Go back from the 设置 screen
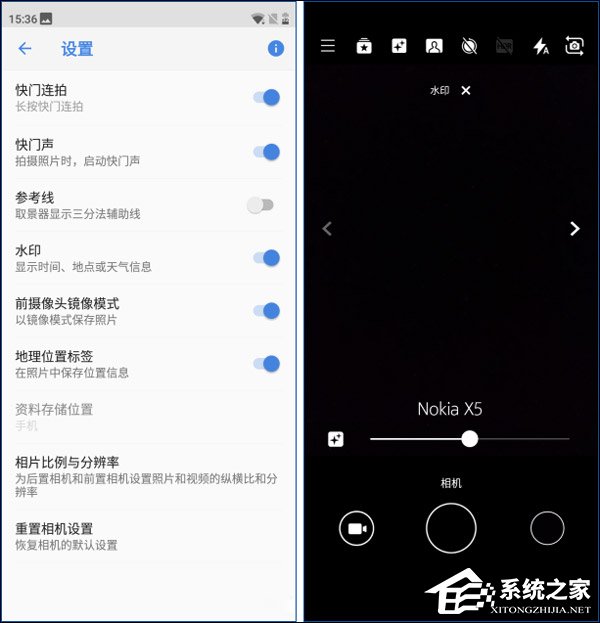Screen dimensions: 600x623 tap(25, 48)
